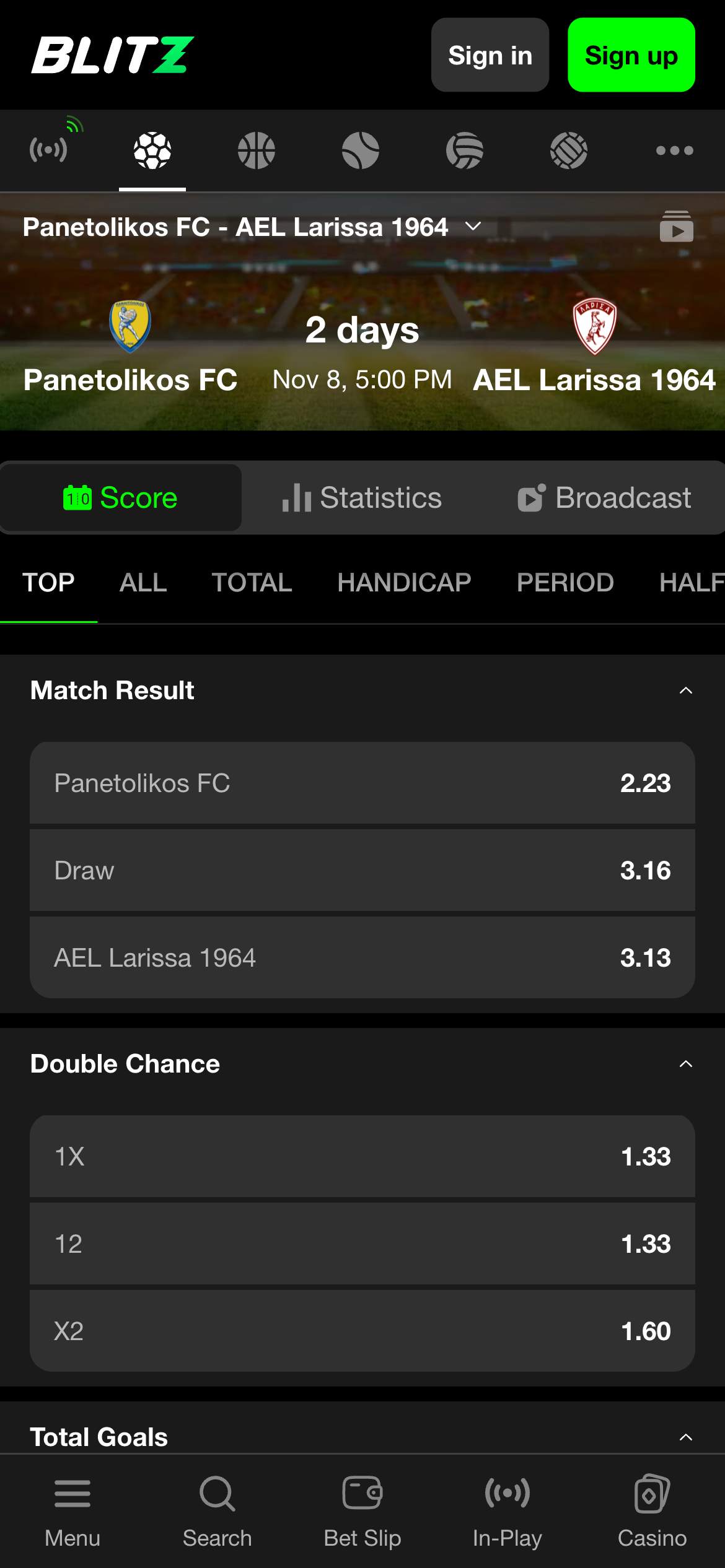The image size is (725, 1568).
Task: Expand the Panetolikos FC match dropdown
Action: point(473,227)
